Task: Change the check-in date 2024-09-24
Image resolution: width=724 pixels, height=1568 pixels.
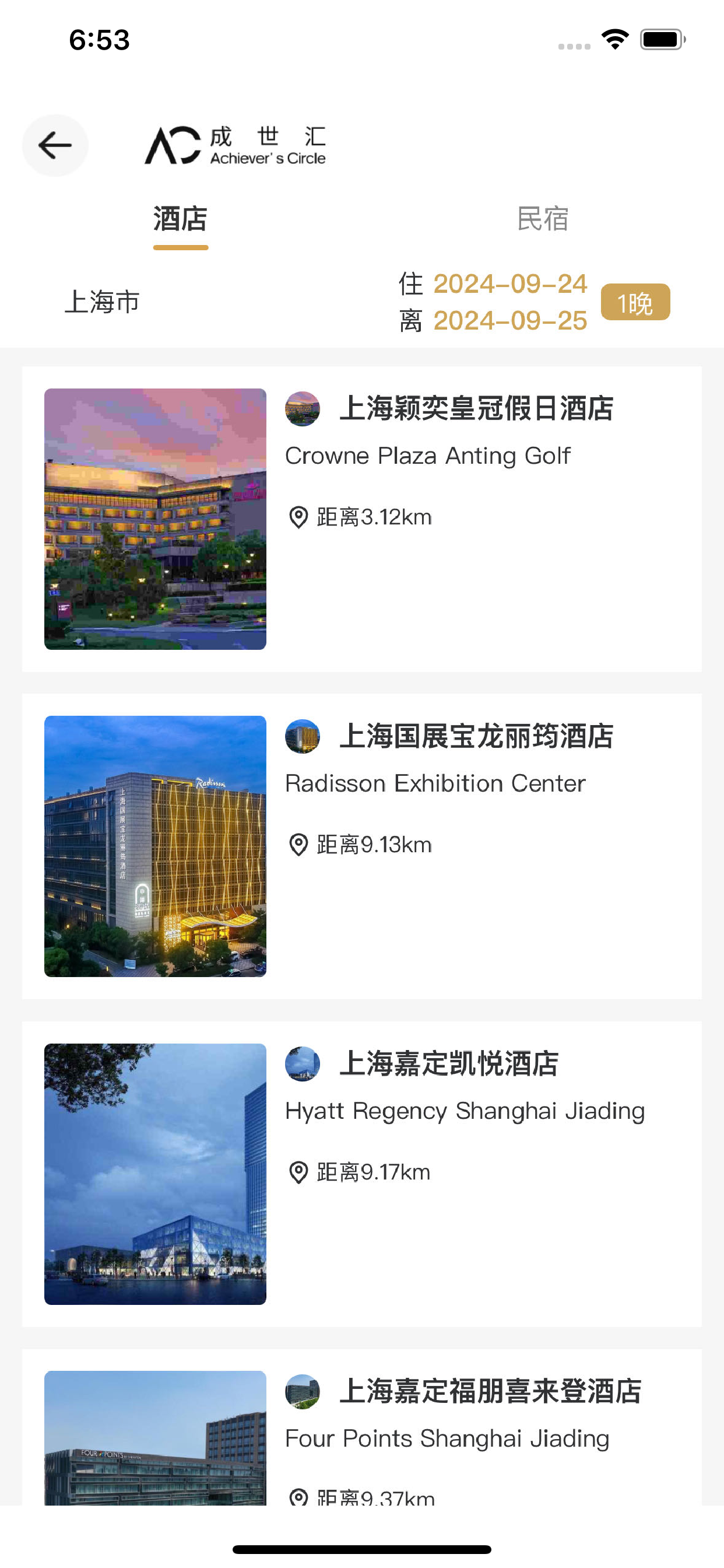Action: pyautogui.click(x=510, y=283)
